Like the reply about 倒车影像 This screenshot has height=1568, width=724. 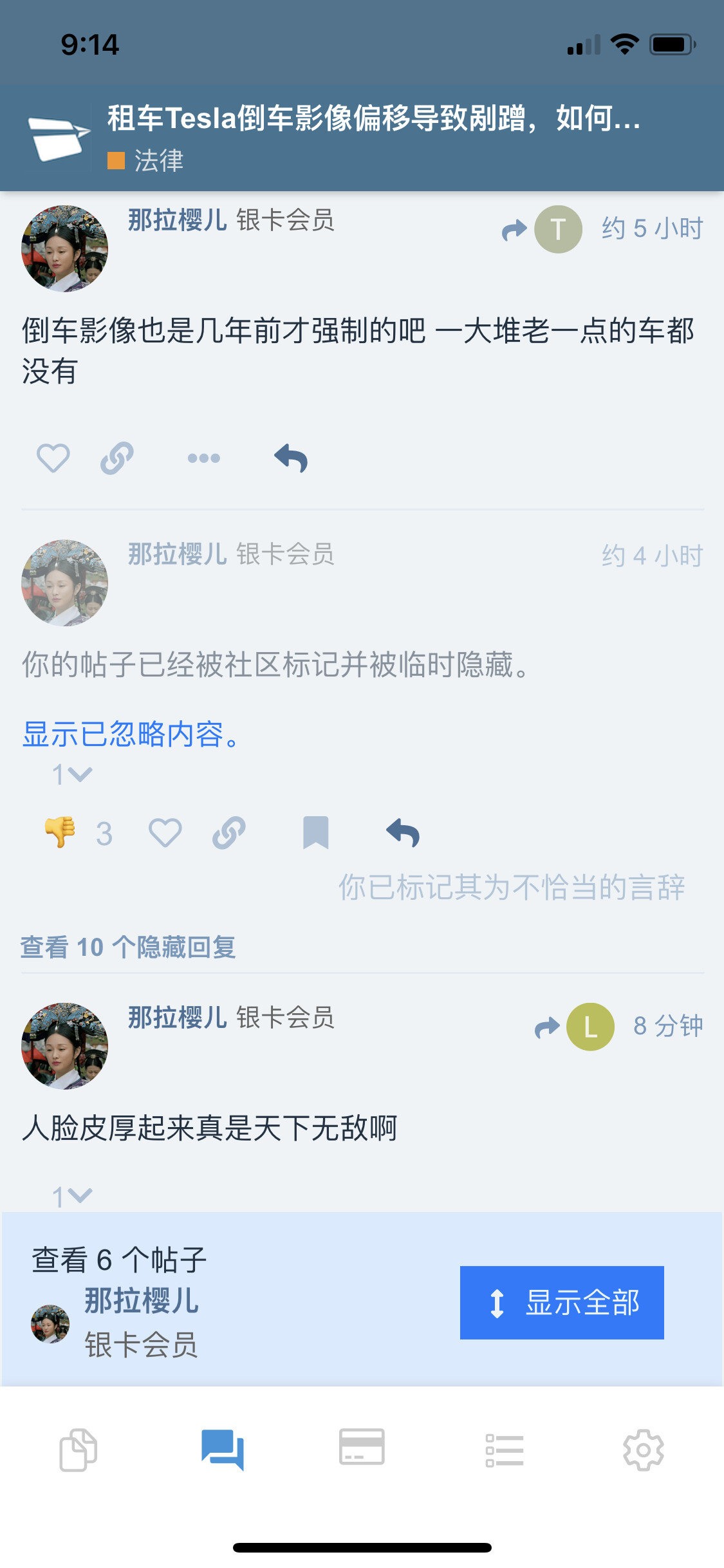pyautogui.click(x=53, y=458)
